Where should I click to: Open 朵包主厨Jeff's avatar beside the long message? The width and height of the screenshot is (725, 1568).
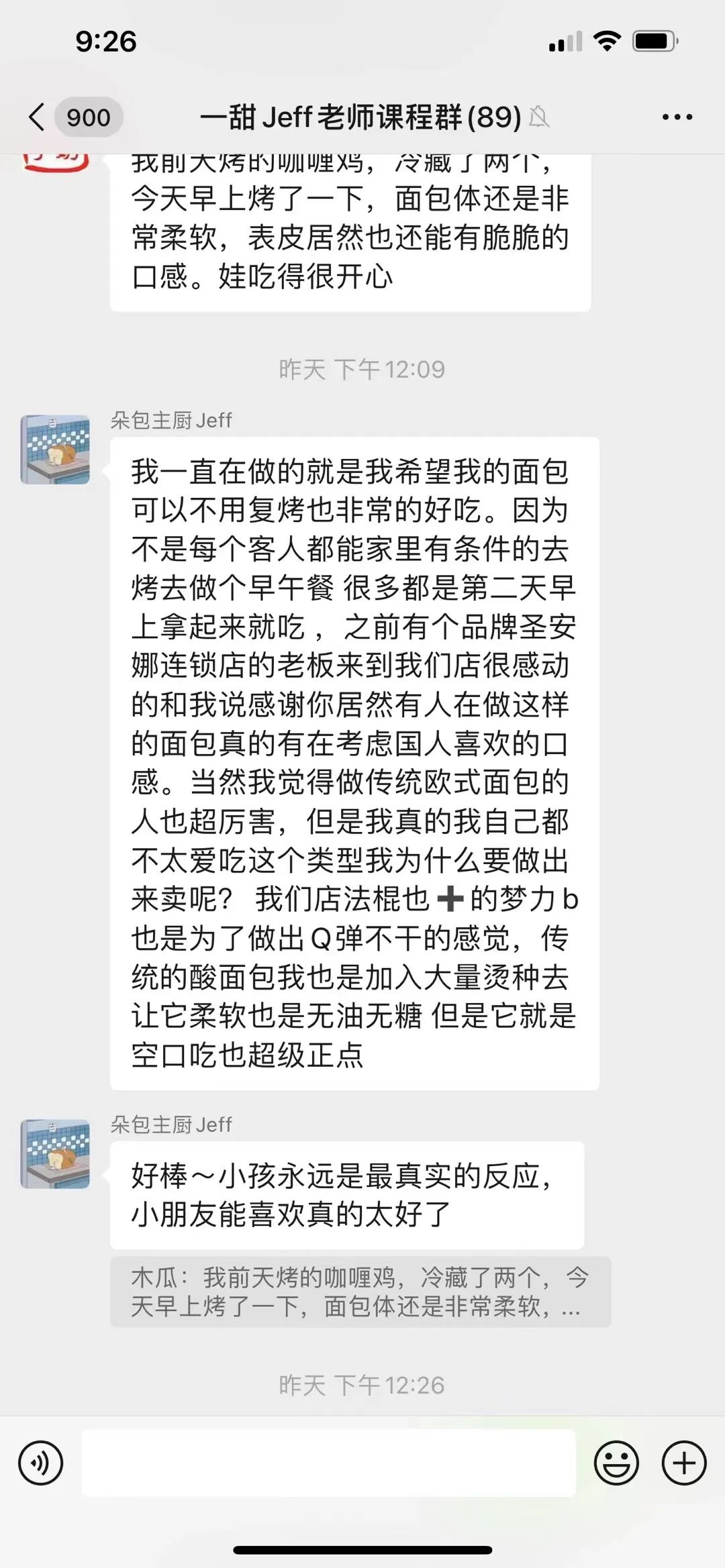coord(55,450)
